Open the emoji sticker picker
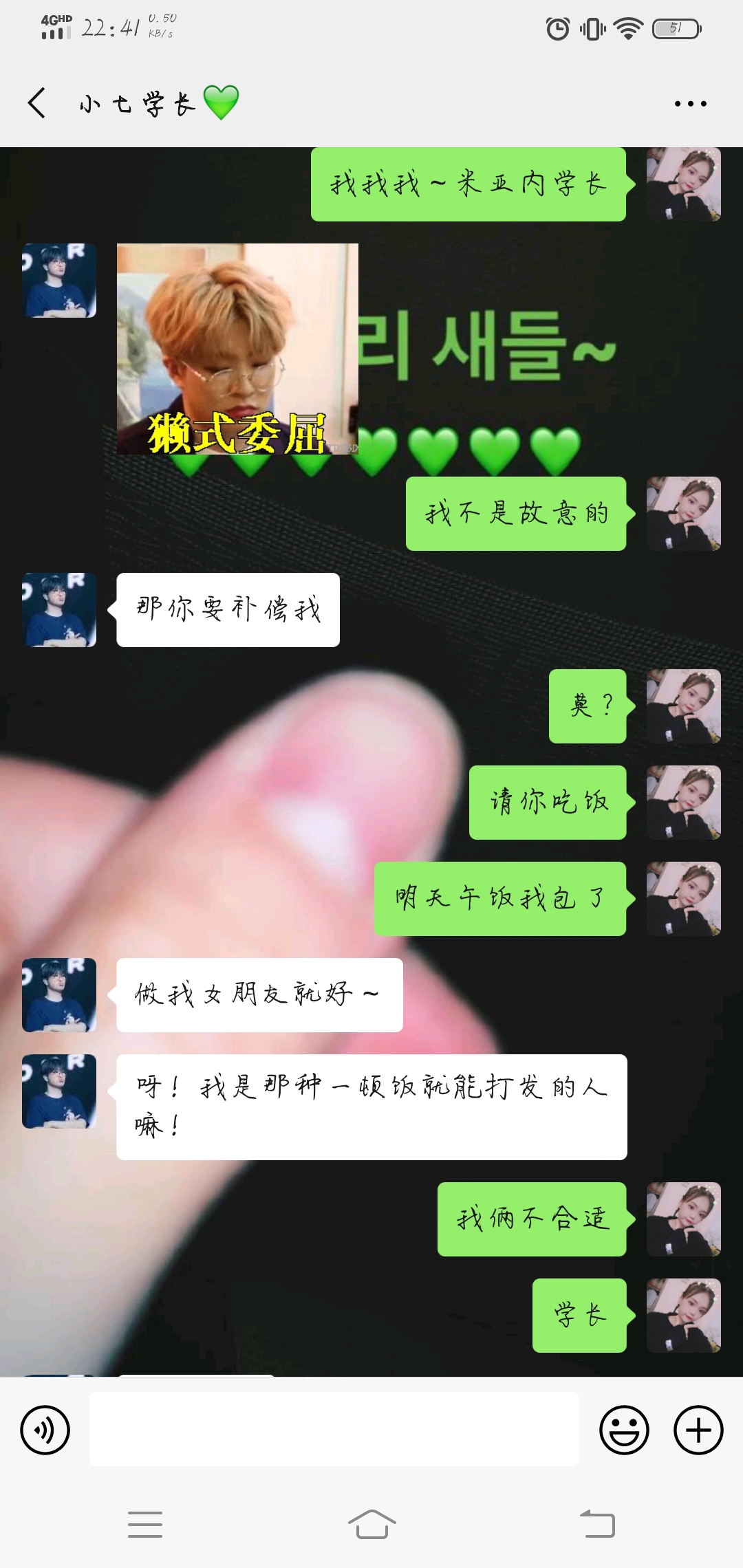The height and width of the screenshot is (1568, 743). click(x=624, y=1430)
